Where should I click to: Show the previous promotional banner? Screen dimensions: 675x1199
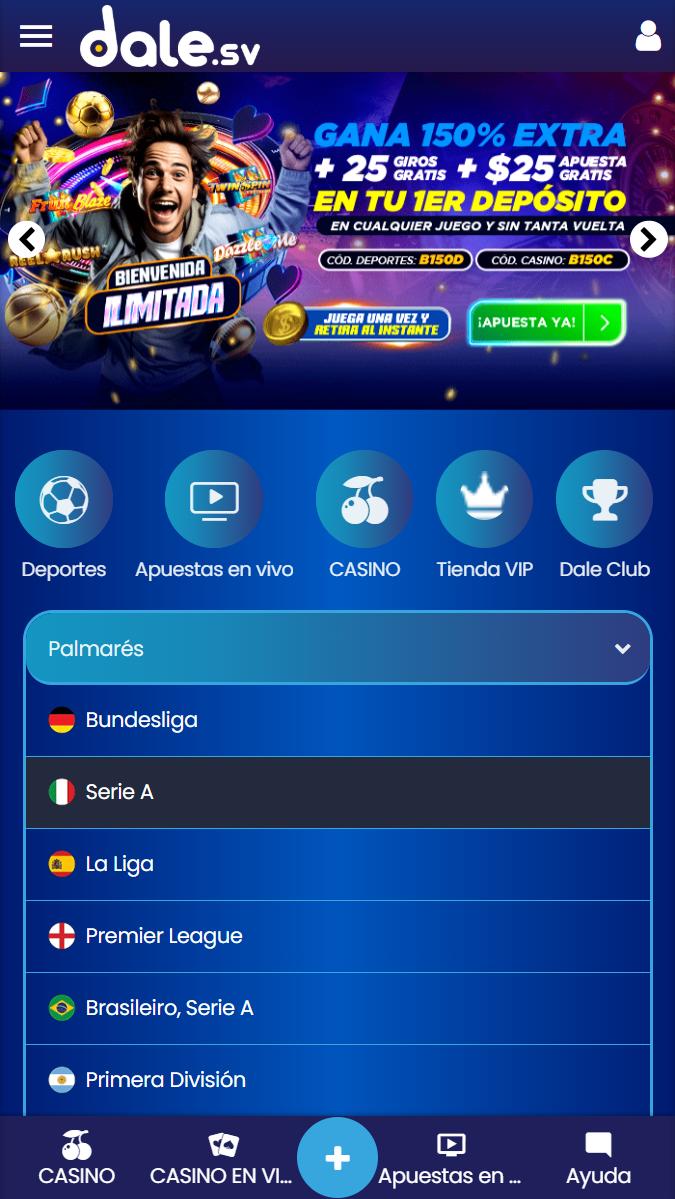[26, 240]
